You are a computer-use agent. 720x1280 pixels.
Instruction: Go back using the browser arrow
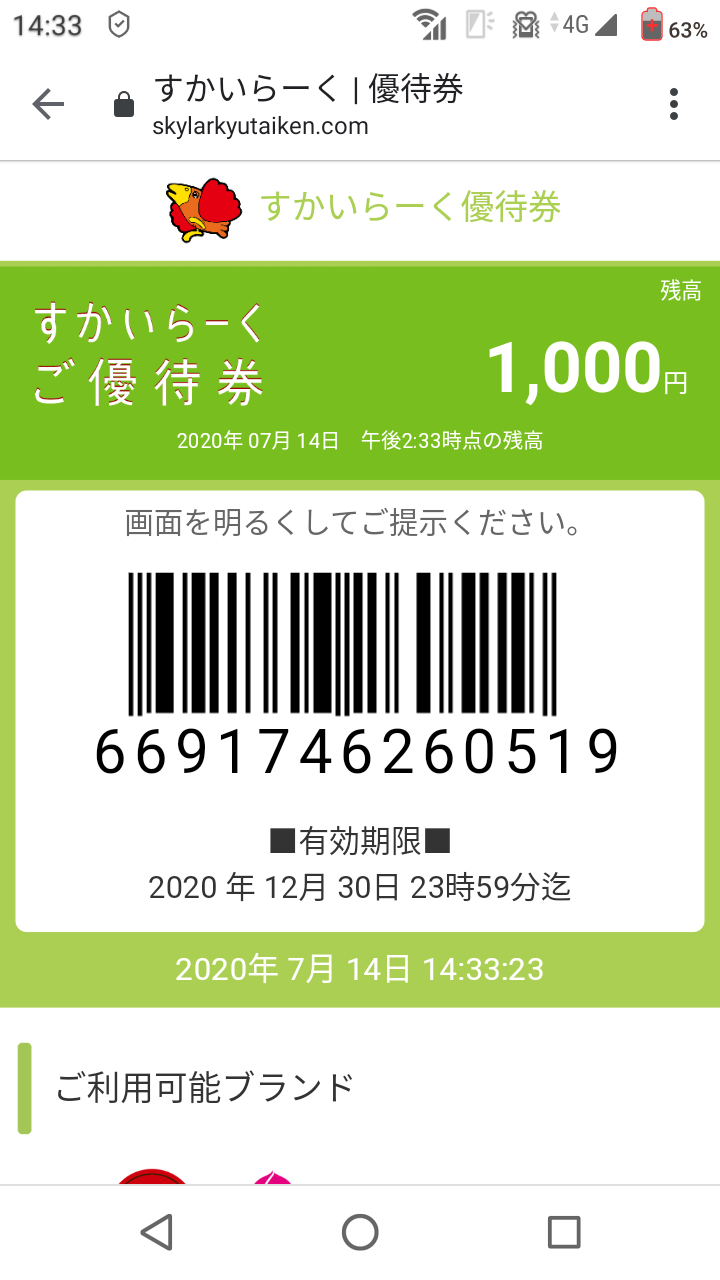[48, 104]
